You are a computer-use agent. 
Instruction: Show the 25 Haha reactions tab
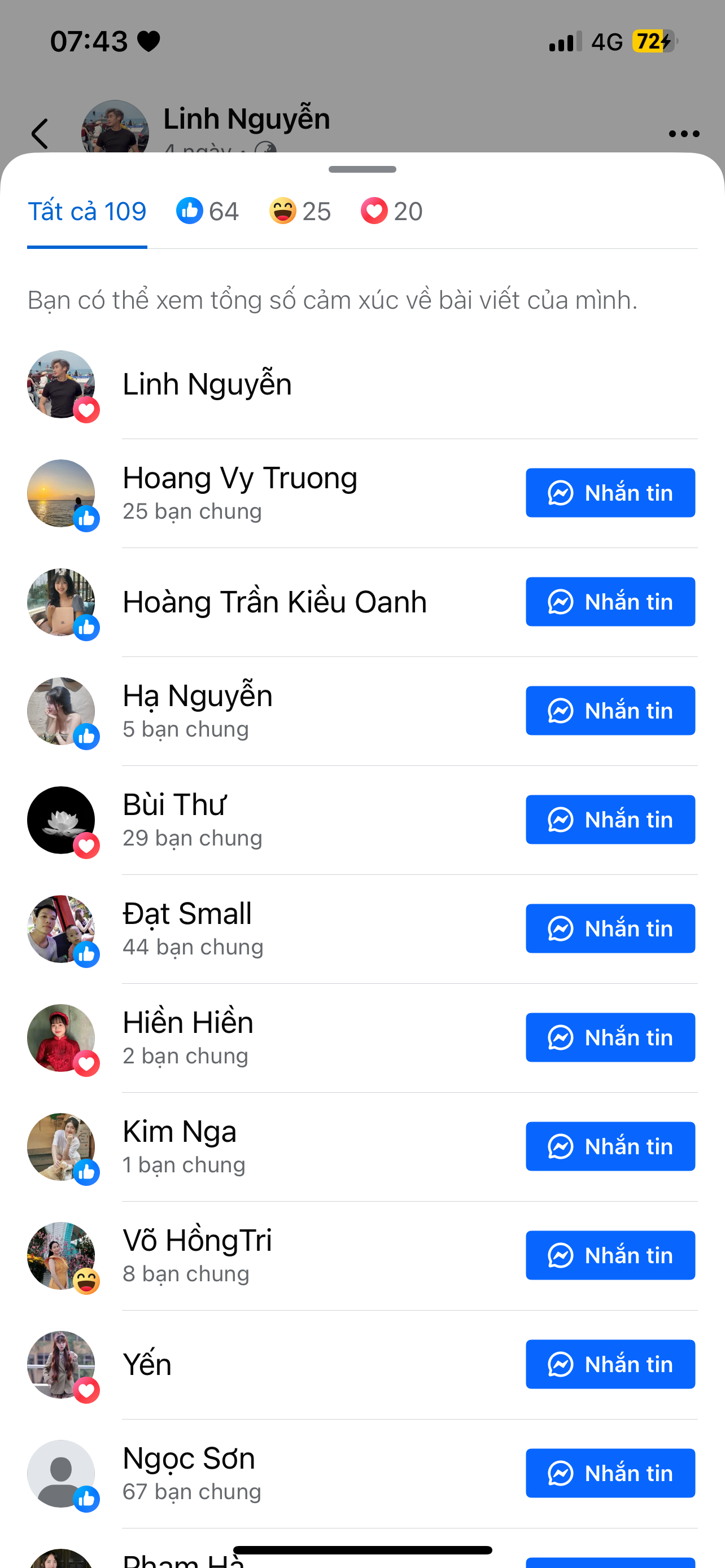[300, 212]
